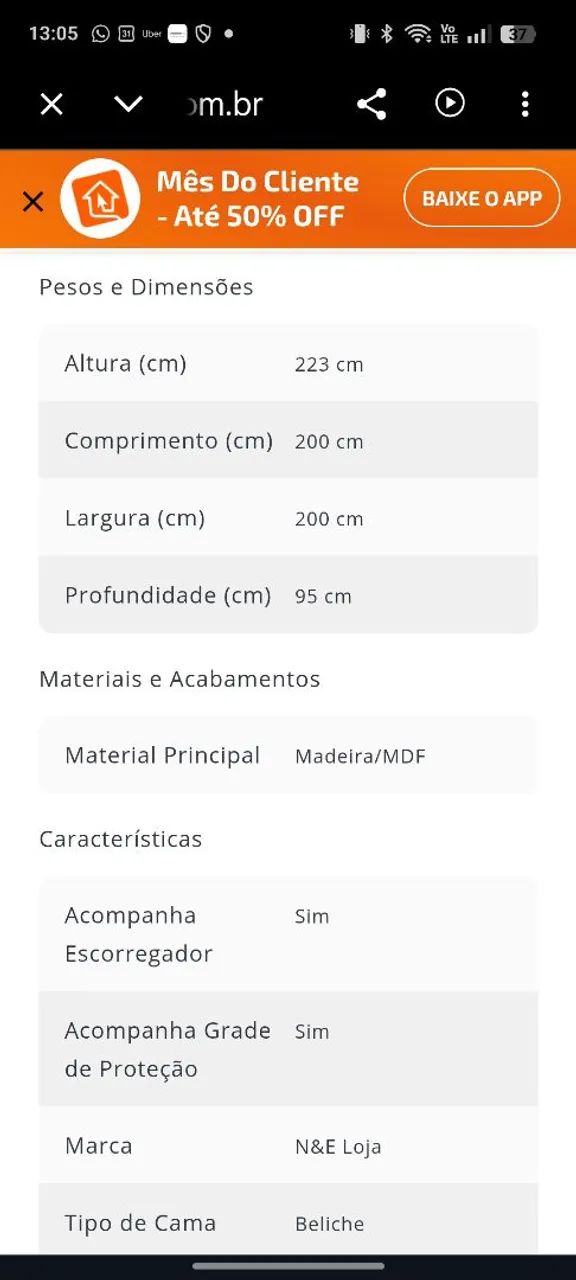Viewport: 576px width, 1280px height.
Task: Dismiss the Mês Do Cliente banner
Action: (x=33, y=201)
